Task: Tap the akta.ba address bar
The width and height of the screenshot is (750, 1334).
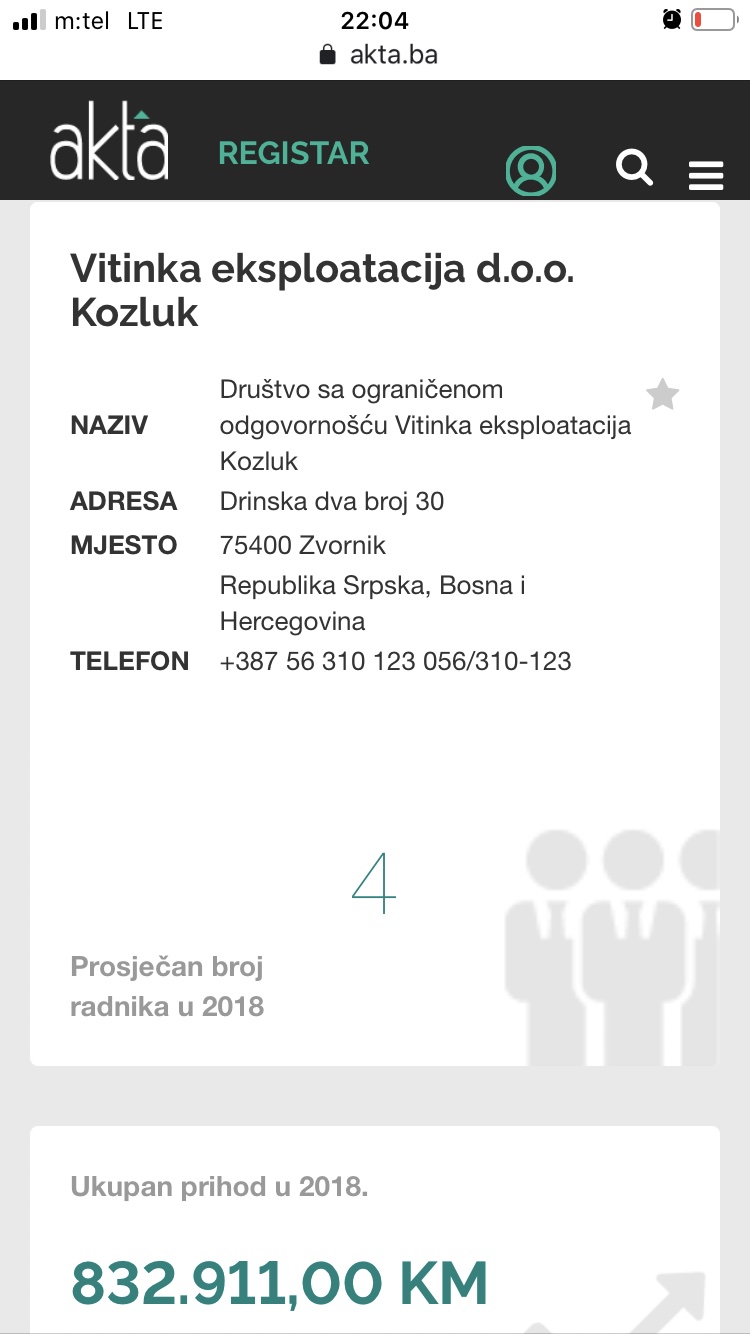Action: pos(378,54)
